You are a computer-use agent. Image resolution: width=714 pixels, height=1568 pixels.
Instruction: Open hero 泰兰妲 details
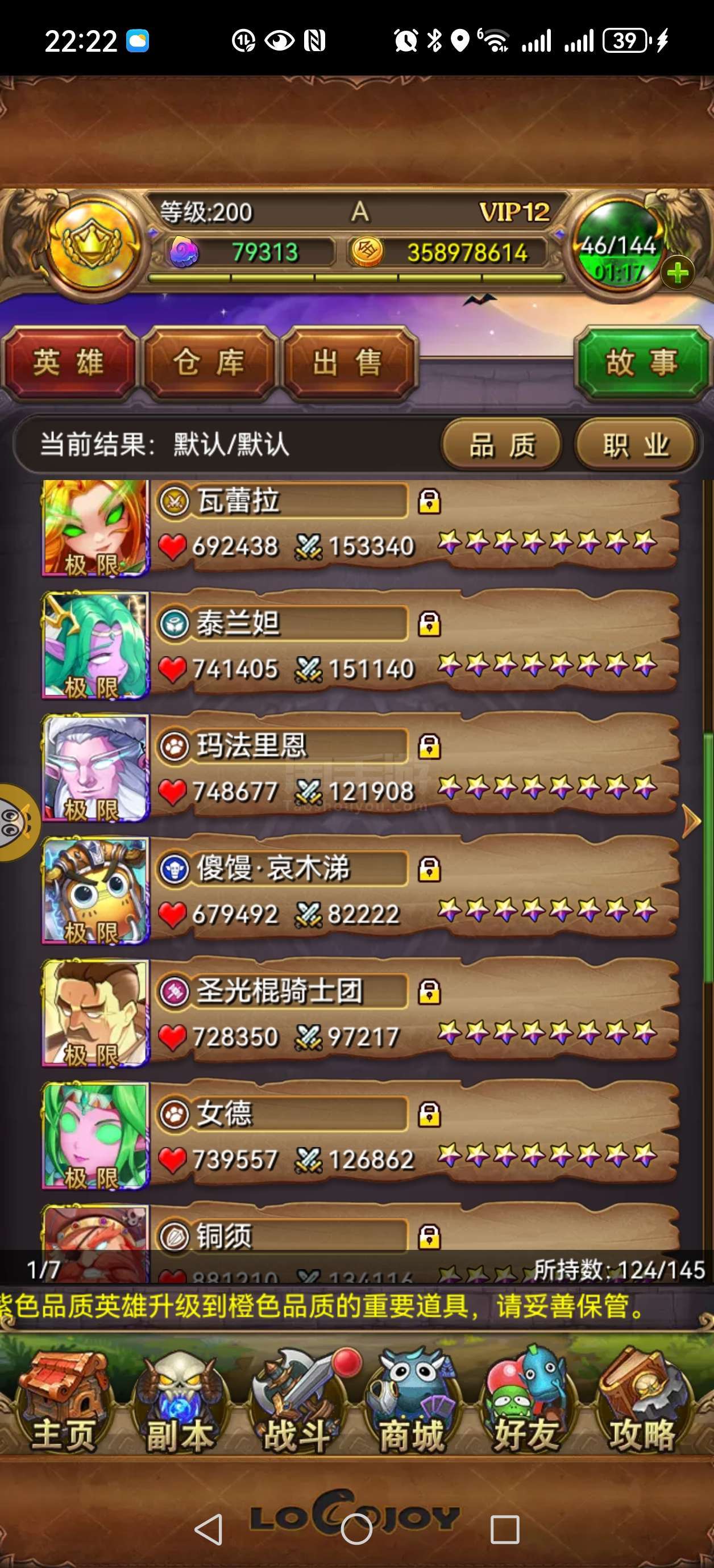[x=359, y=645]
